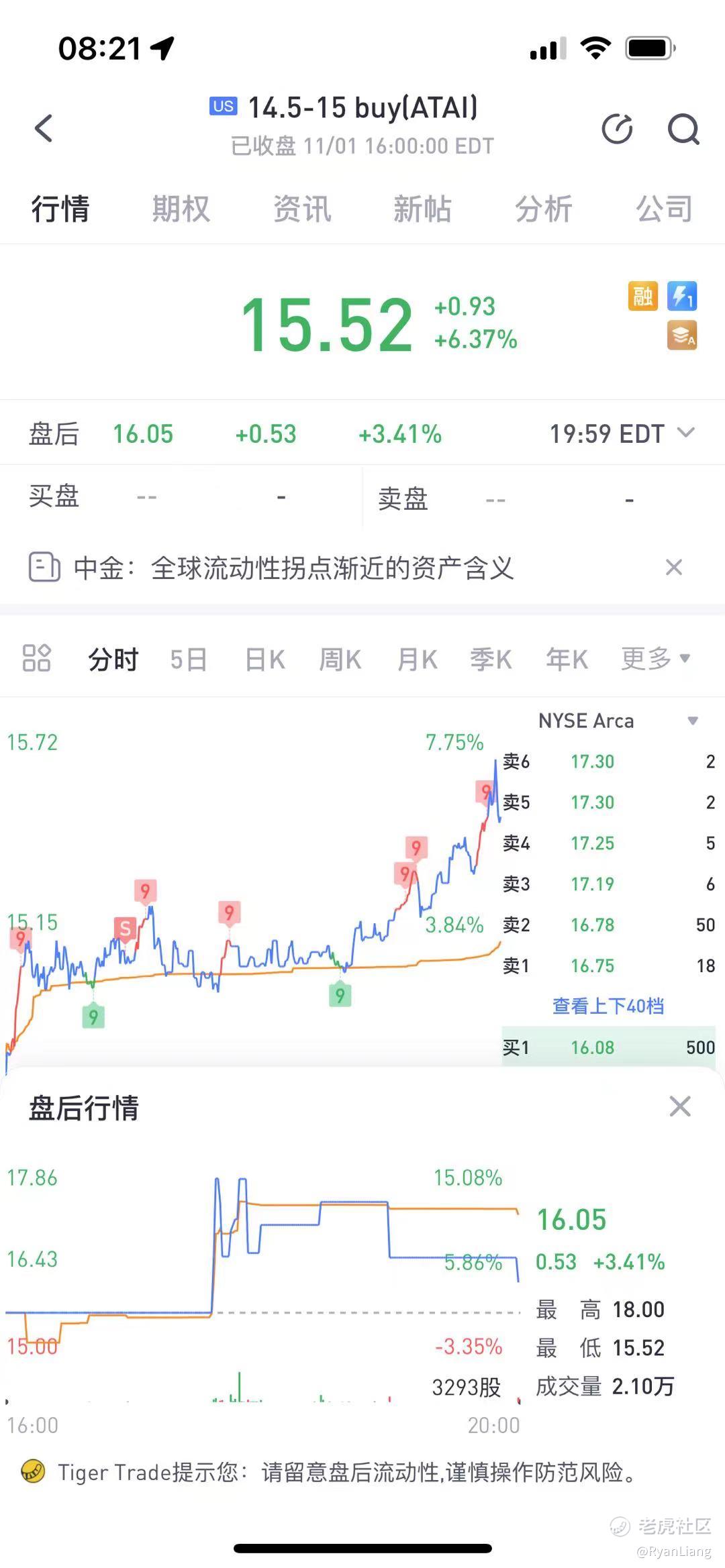
Task: Select the 5日 chart period
Action: tap(189, 660)
